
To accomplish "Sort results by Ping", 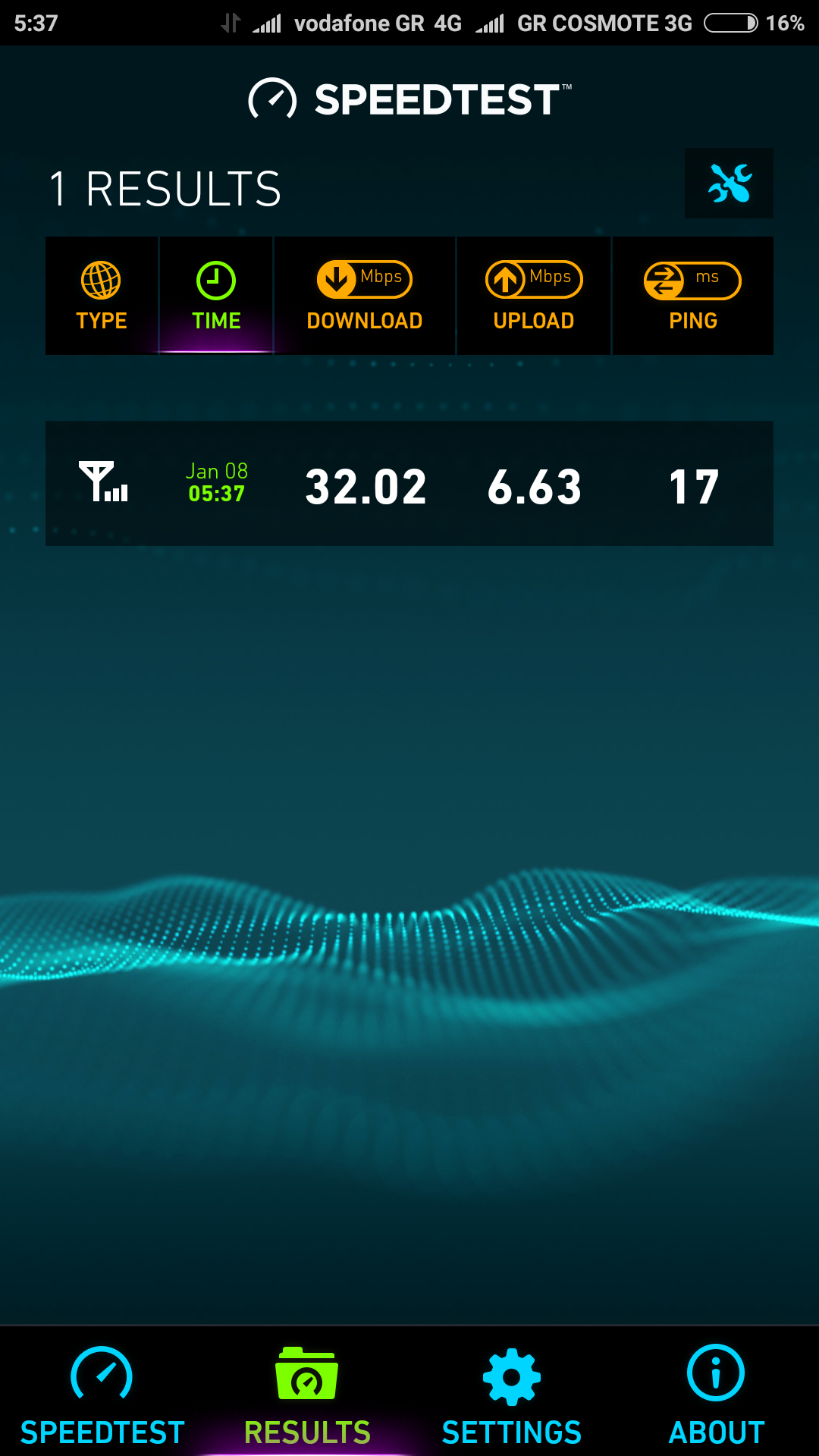I will coord(692,296).
